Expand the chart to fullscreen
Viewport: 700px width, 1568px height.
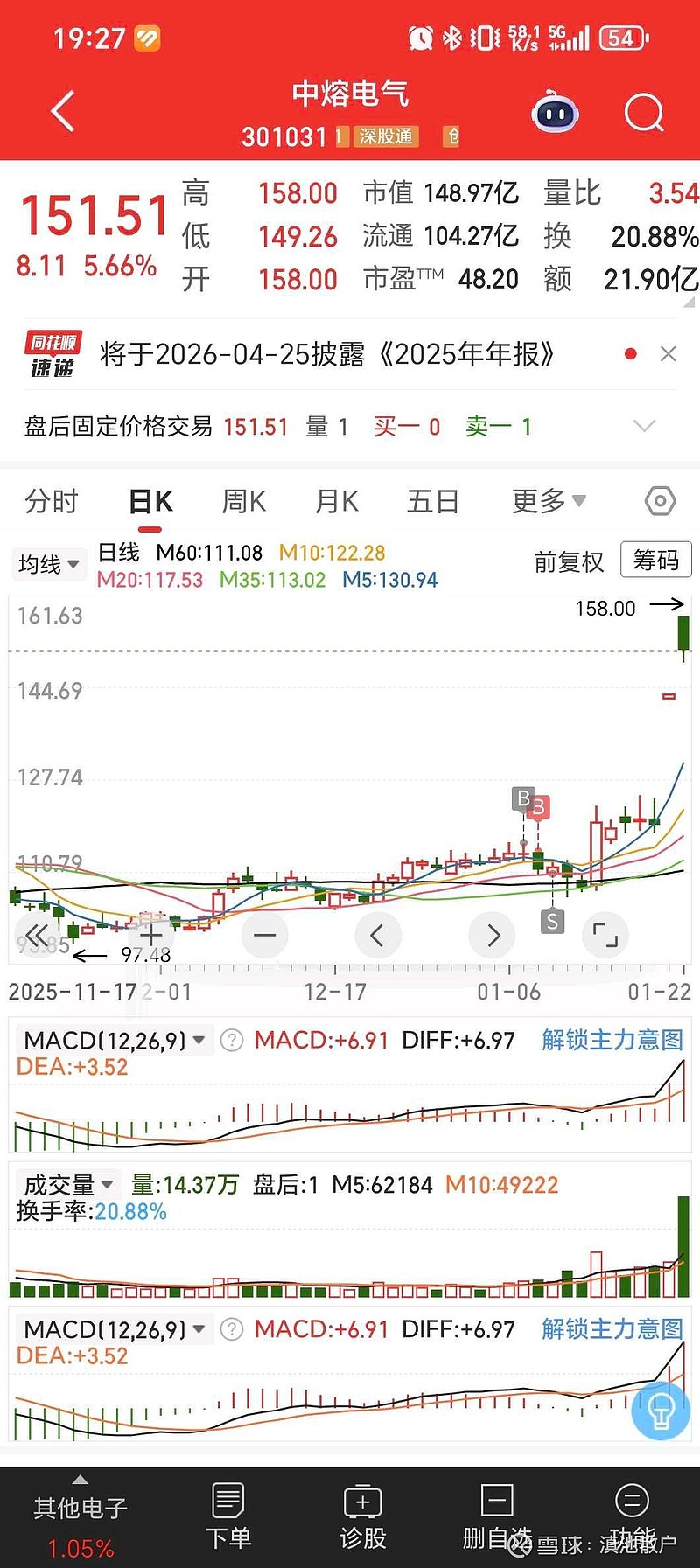click(x=605, y=935)
